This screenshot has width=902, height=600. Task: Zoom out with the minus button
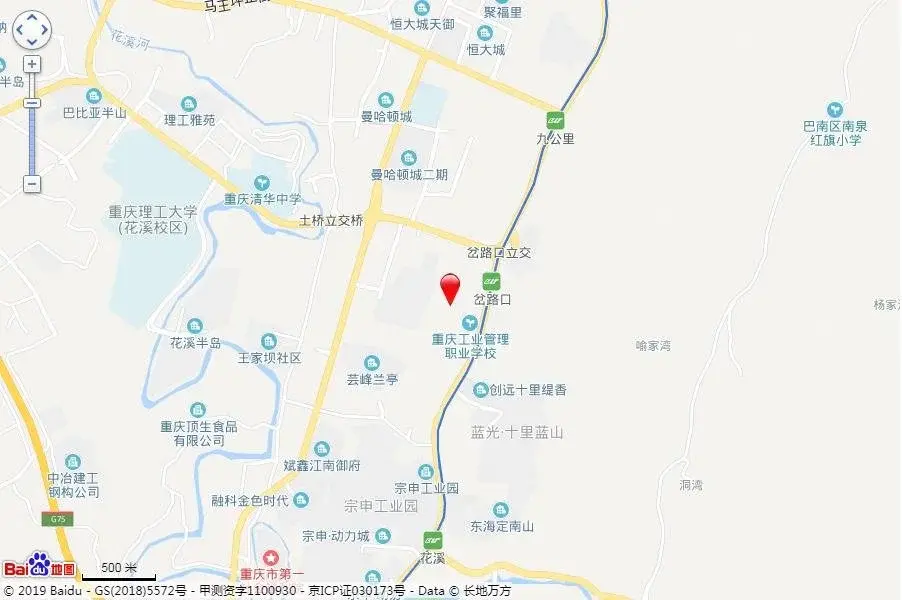click(x=32, y=184)
